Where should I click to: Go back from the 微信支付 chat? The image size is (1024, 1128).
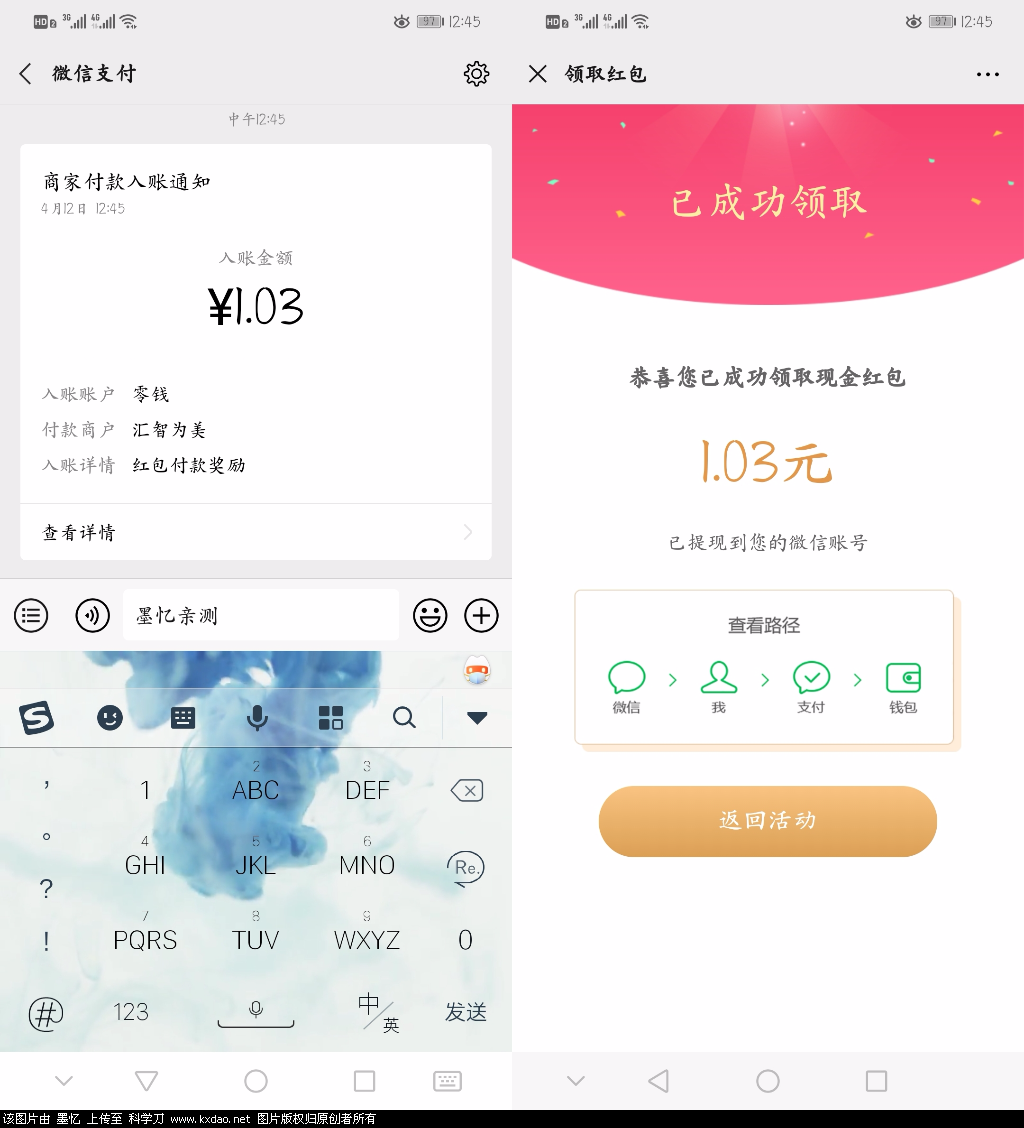click(26, 74)
